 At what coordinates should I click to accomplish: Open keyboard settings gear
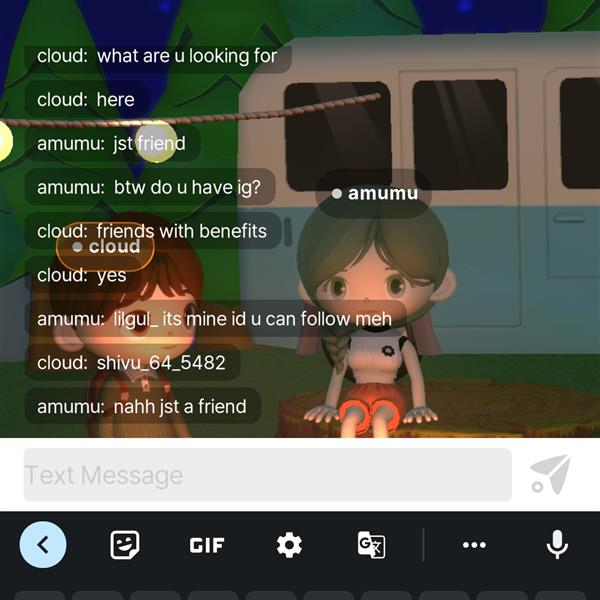(x=289, y=545)
